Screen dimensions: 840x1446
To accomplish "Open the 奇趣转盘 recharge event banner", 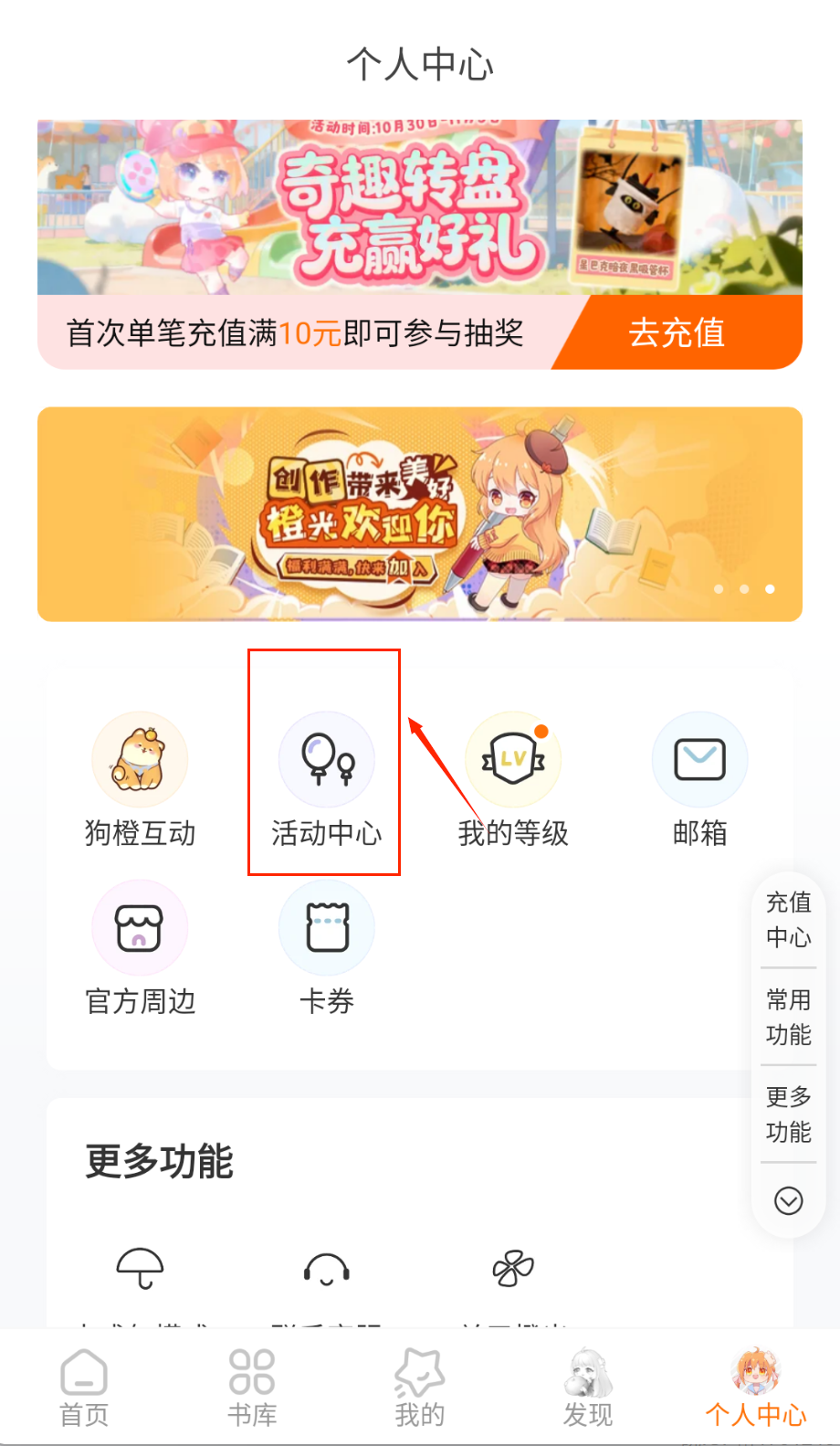I will click(x=419, y=207).
